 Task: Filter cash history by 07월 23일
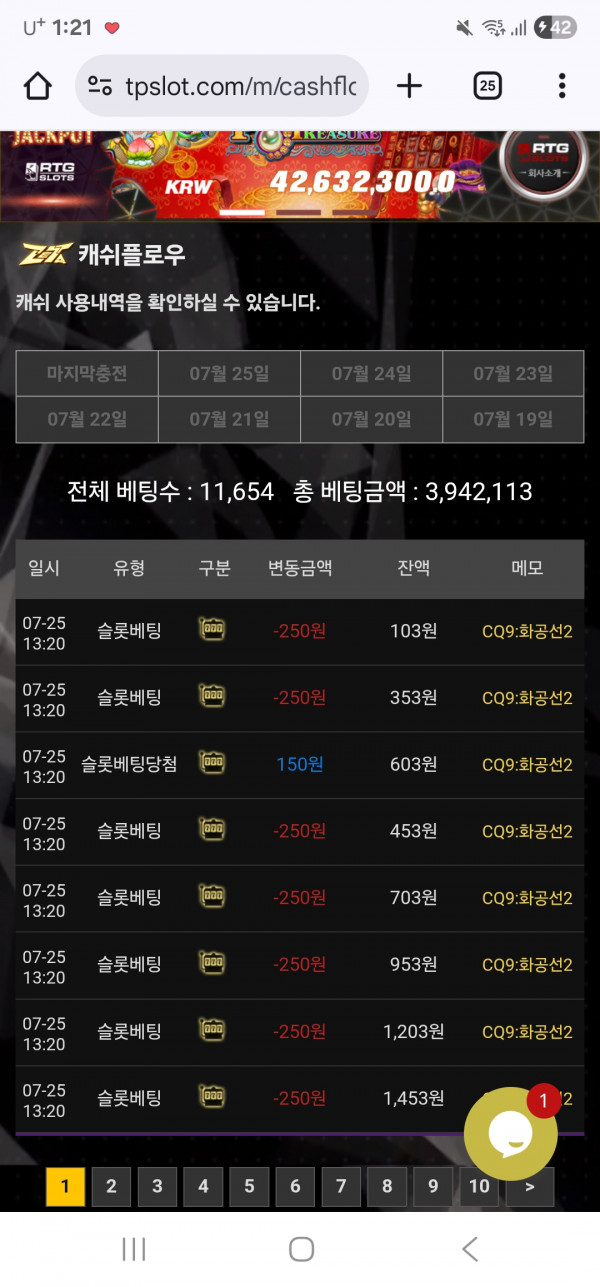coord(513,374)
